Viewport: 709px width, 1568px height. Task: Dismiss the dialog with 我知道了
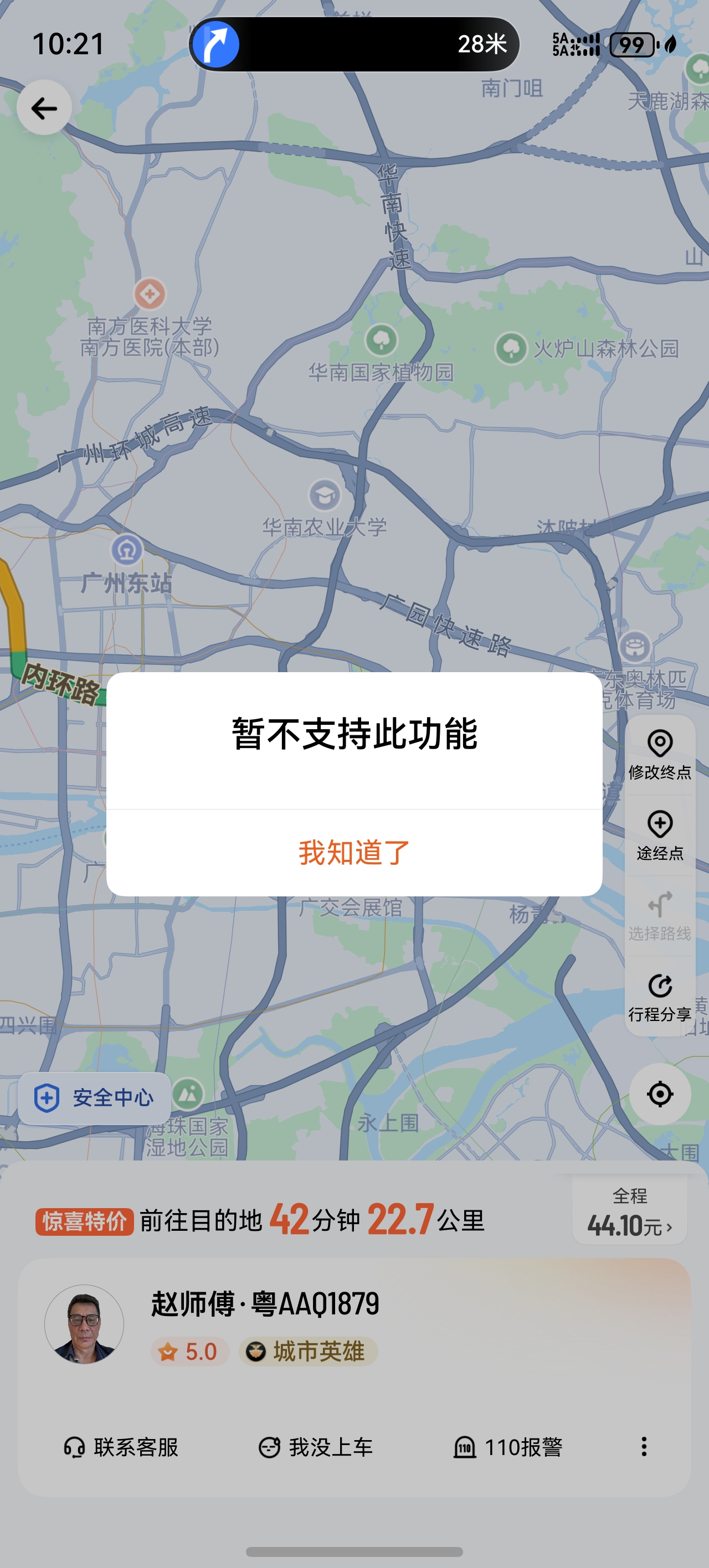[x=354, y=852]
